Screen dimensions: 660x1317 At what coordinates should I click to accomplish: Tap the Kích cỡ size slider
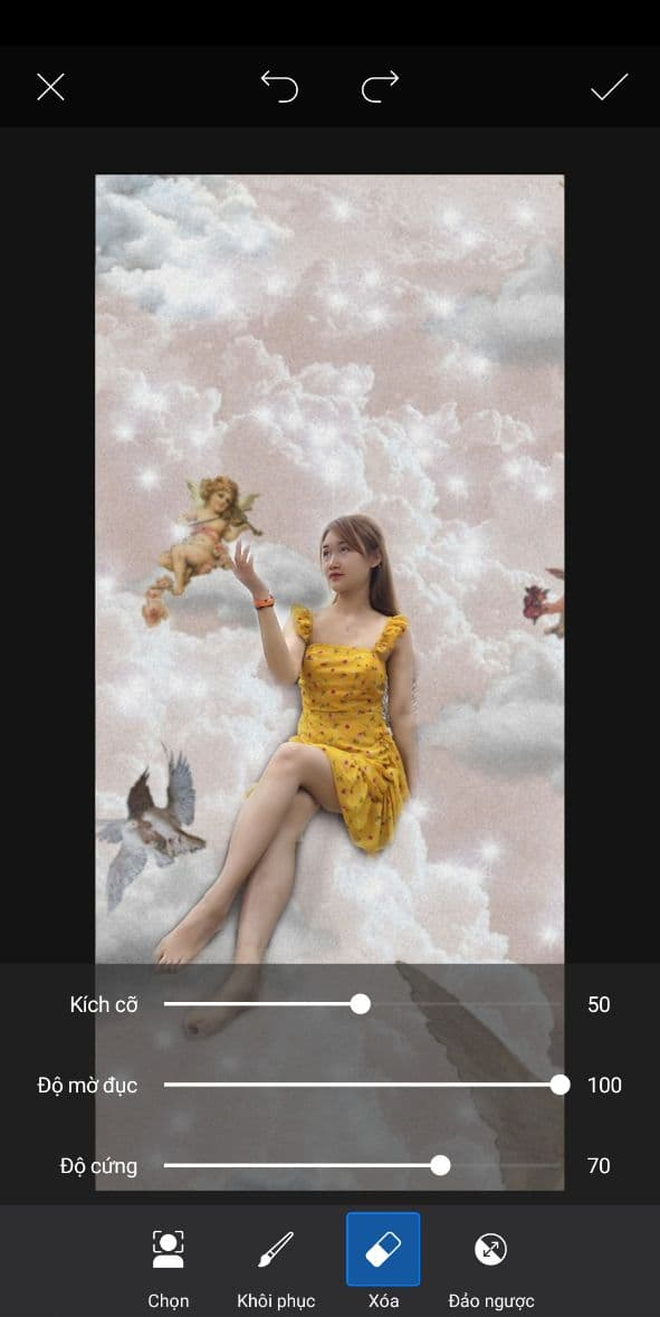click(362, 1004)
